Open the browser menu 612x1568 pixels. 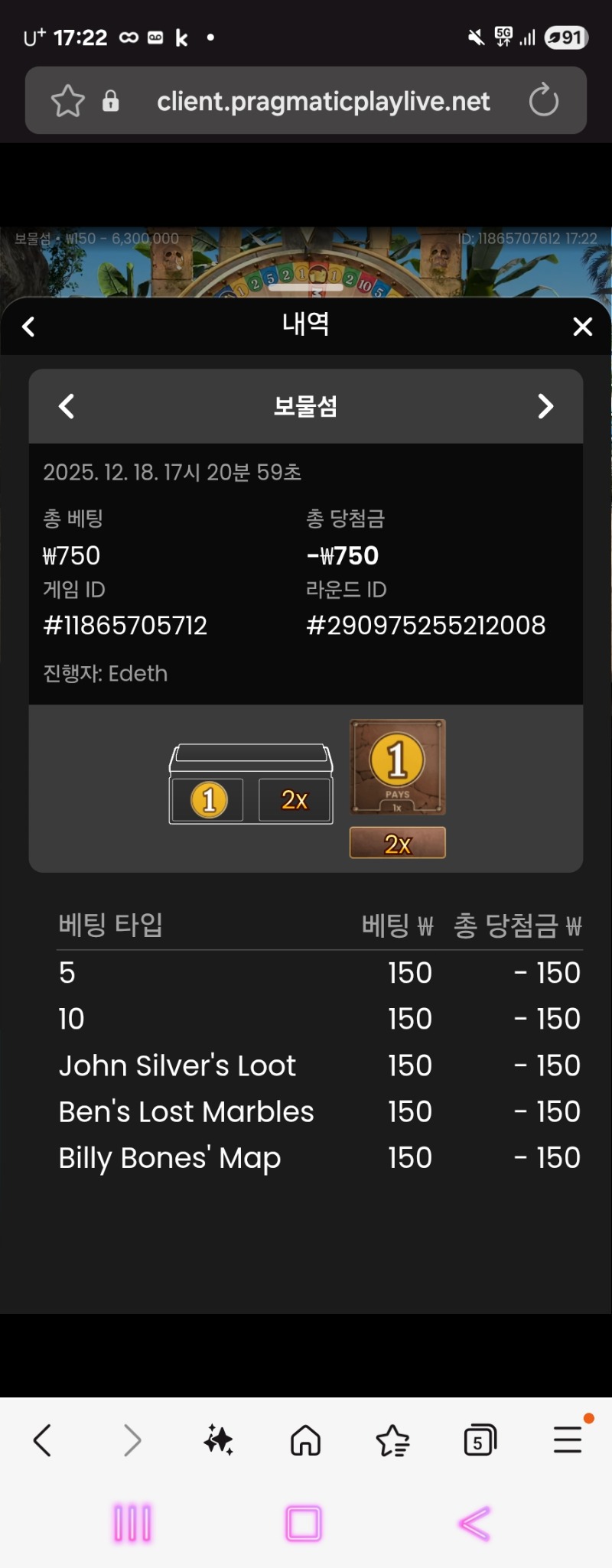pyautogui.click(x=568, y=1440)
